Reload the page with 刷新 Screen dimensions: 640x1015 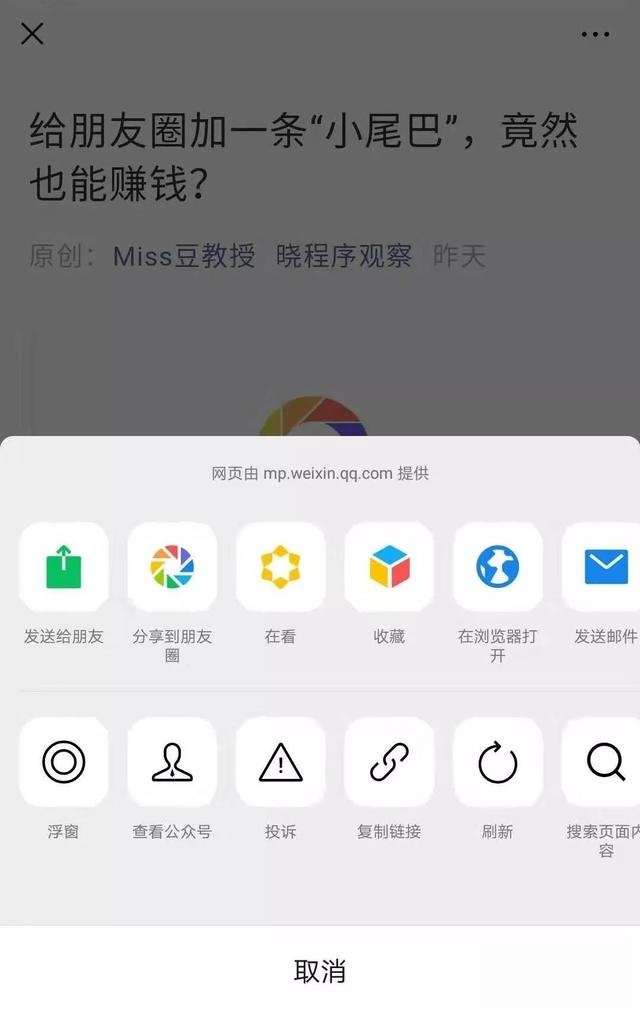[498, 763]
